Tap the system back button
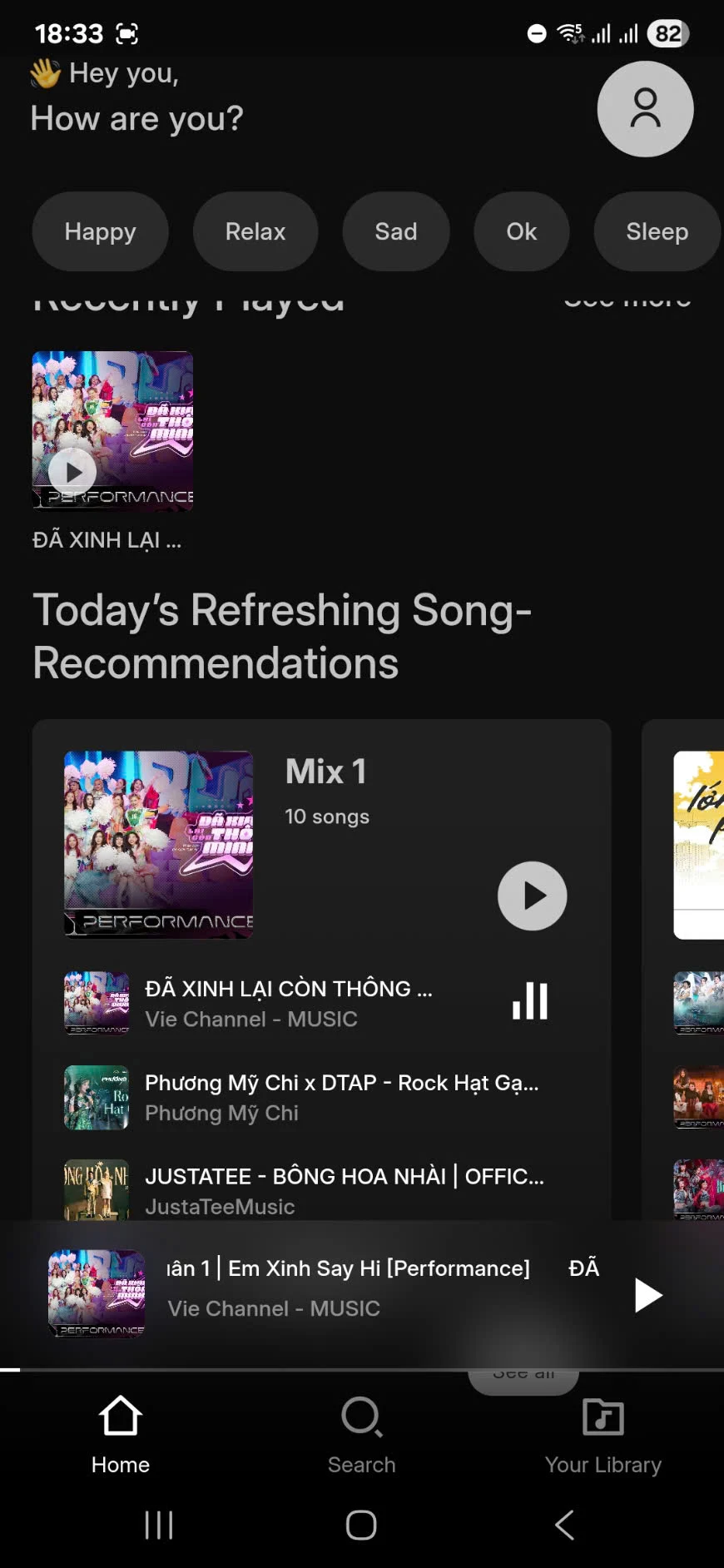The height and width of the screenshot is (1568, 724). point(564,1525)
